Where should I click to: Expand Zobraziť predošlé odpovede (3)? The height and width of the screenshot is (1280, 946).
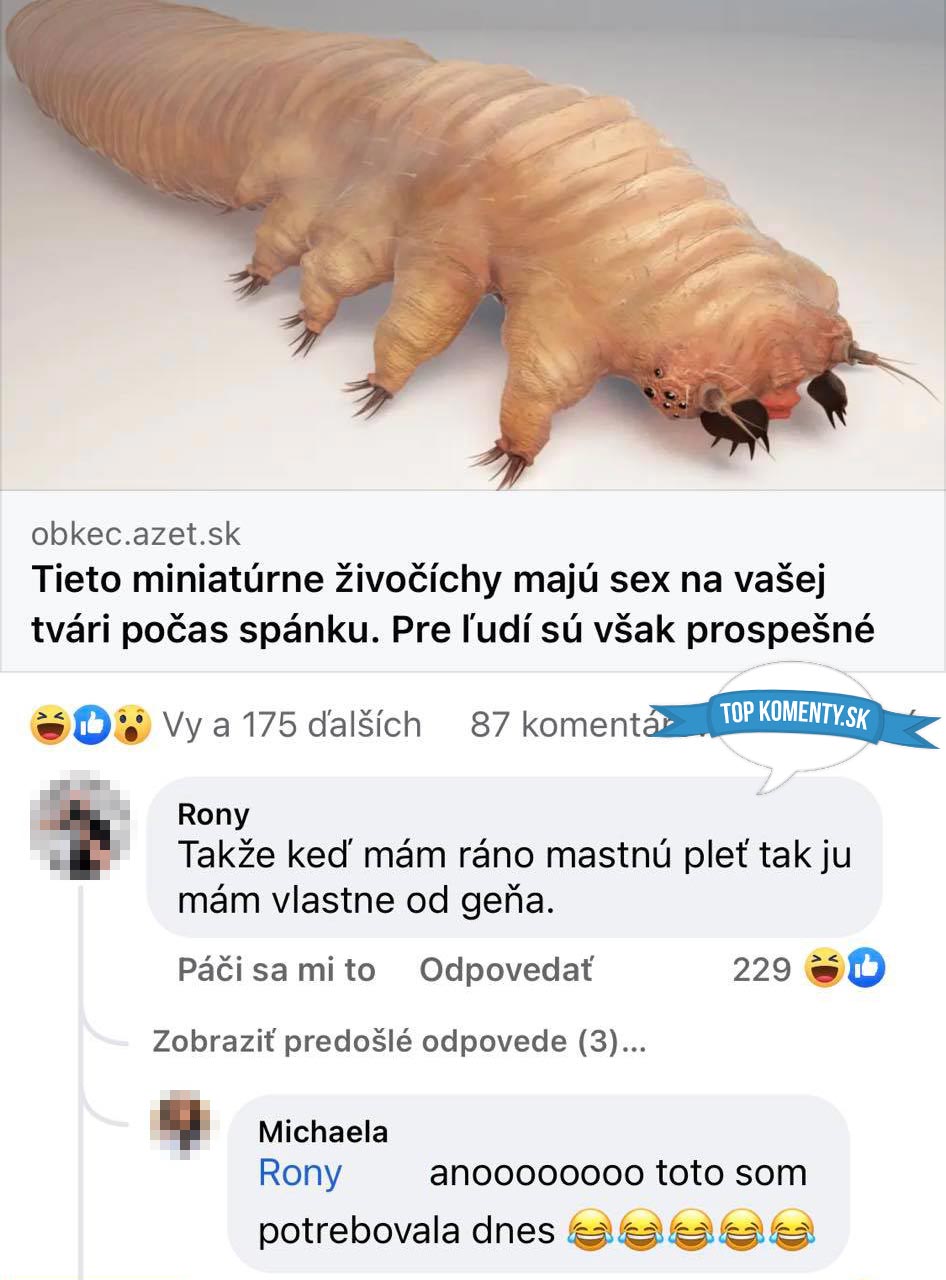(398, 1042)
